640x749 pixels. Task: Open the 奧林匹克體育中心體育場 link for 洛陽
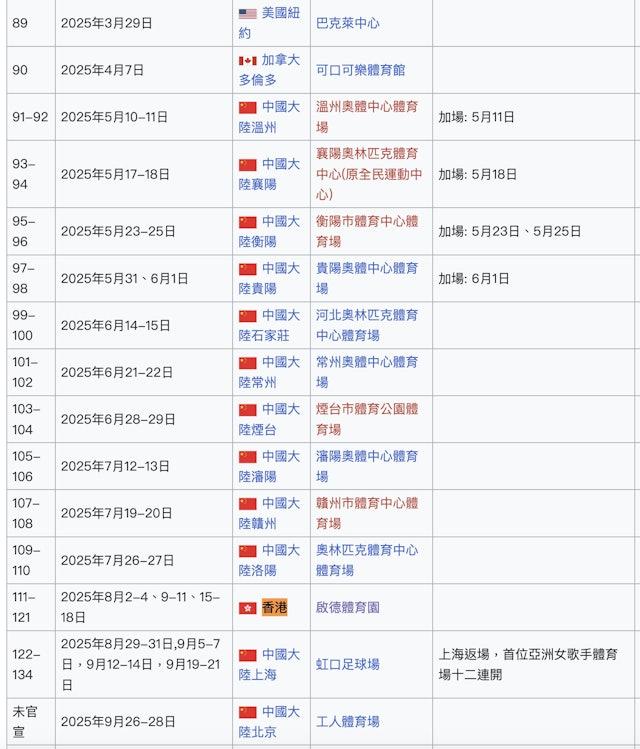coord(367,550)
